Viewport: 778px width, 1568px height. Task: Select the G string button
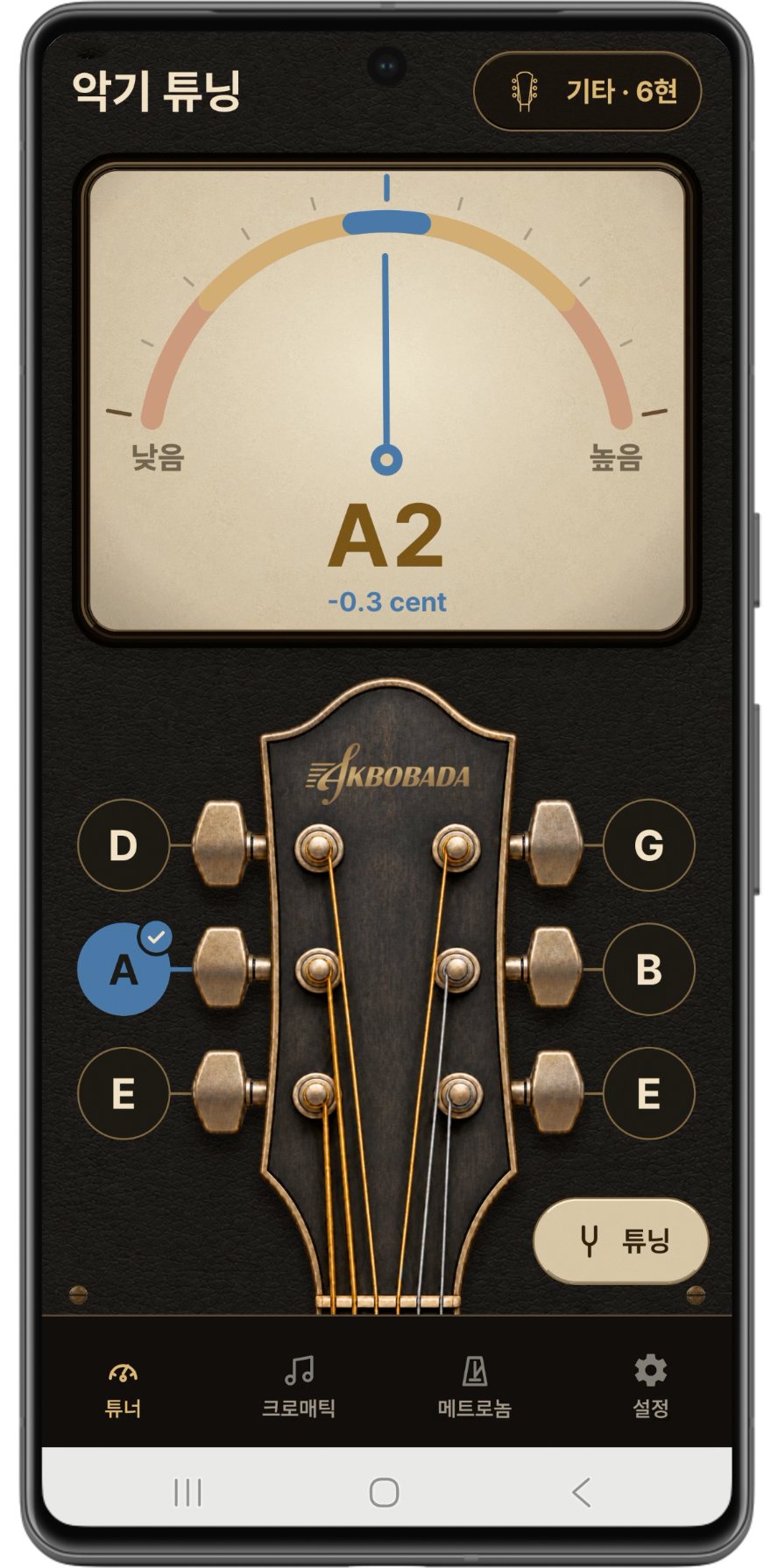[649, 845]
